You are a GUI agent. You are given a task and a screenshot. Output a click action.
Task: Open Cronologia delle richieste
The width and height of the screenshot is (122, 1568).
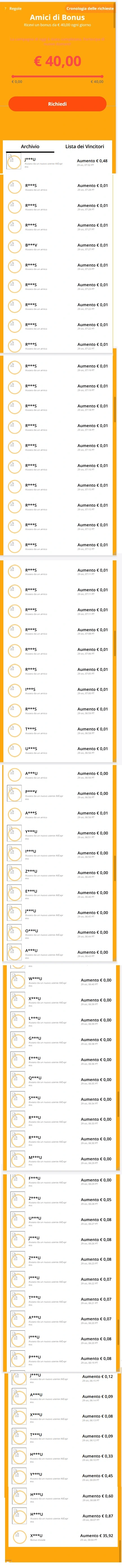[x=90, y=8]
